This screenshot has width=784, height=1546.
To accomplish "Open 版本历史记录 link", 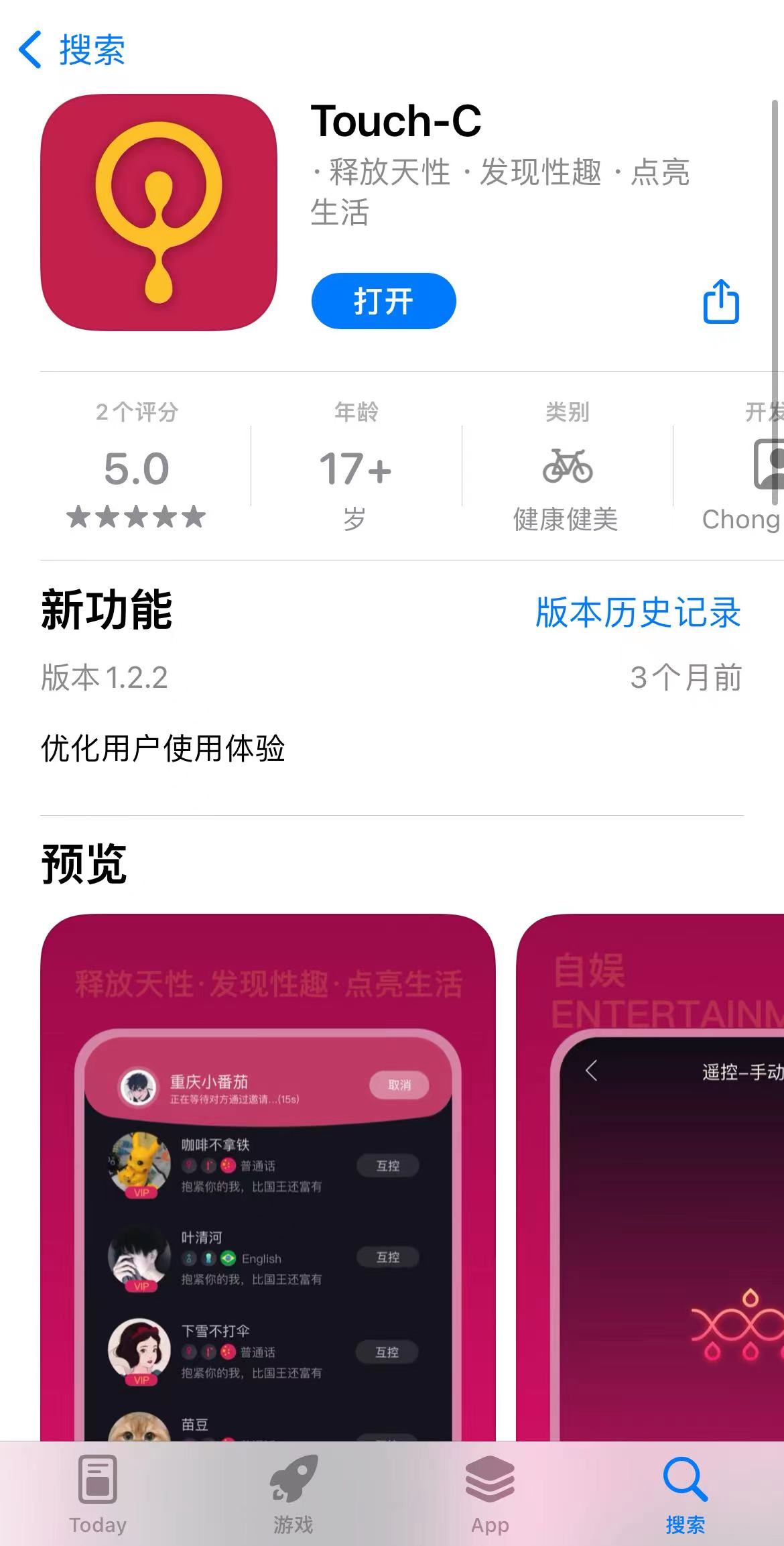I will pyautogui.click(x=637, y=612).
